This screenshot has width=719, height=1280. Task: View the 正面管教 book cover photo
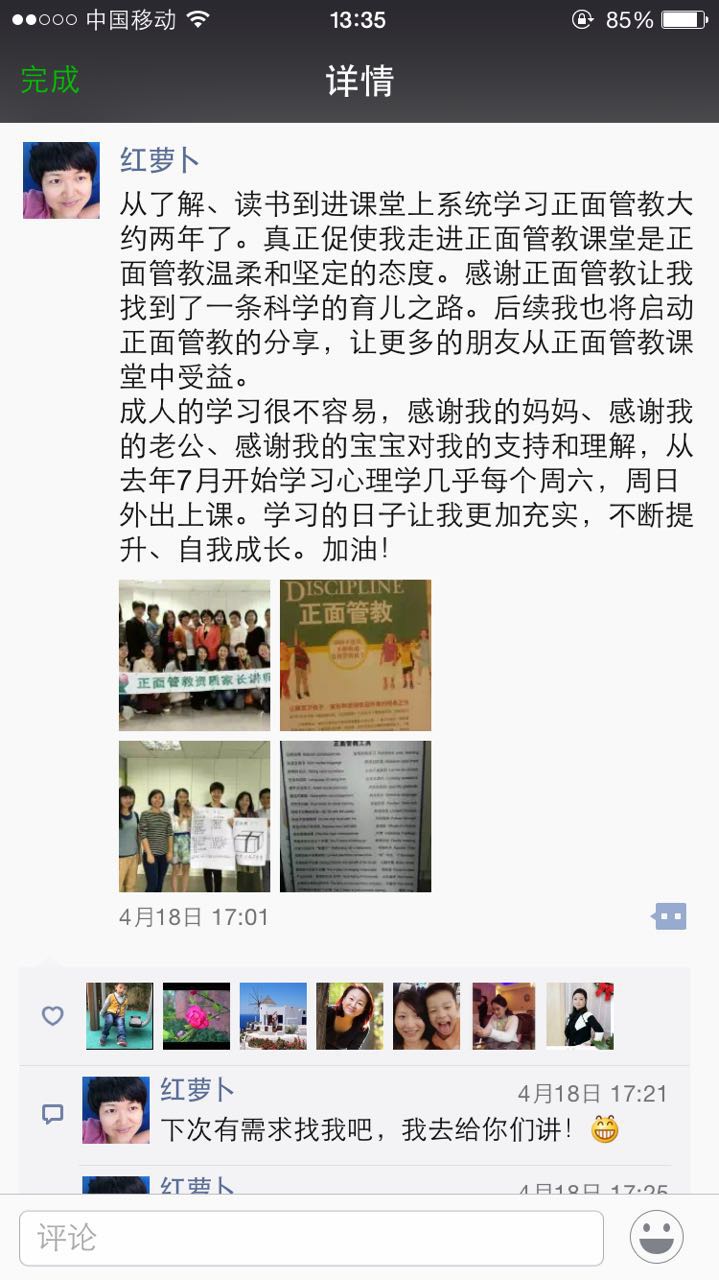click(x=355, y=655)
